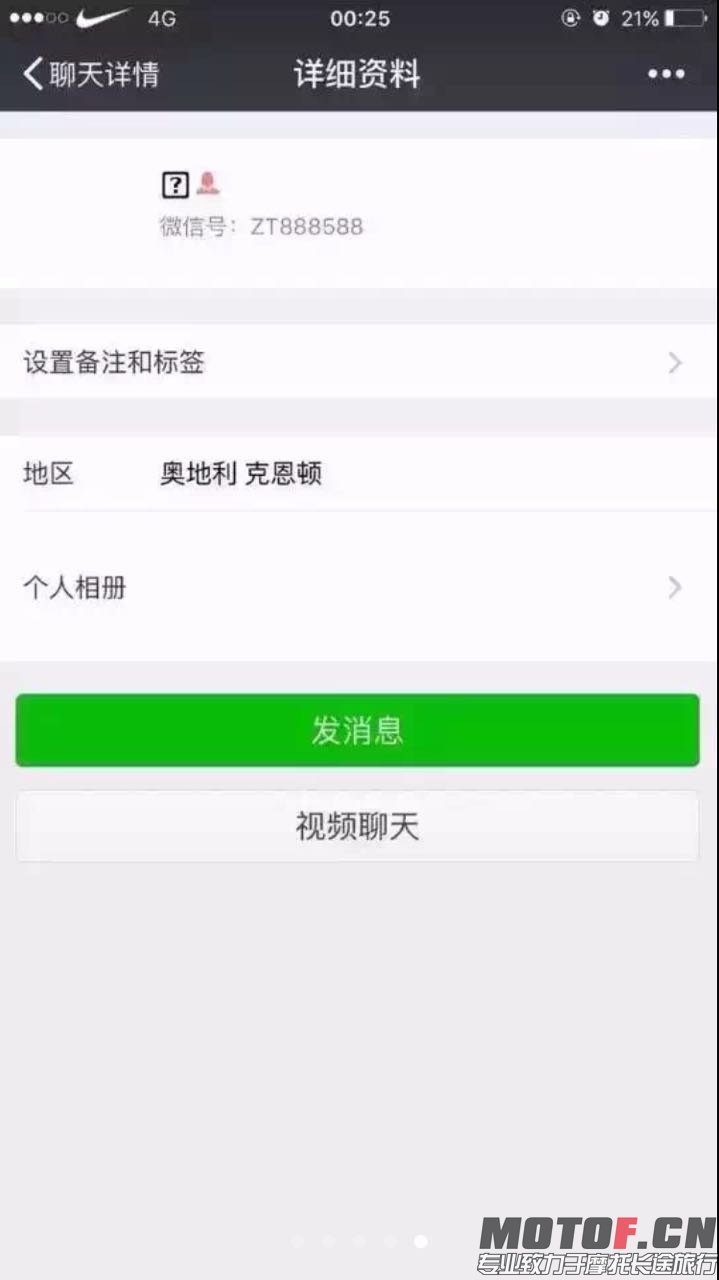Open 个人相册 album
The height and width of the screenshot is (1280, 719).
[x=358, y=587]
